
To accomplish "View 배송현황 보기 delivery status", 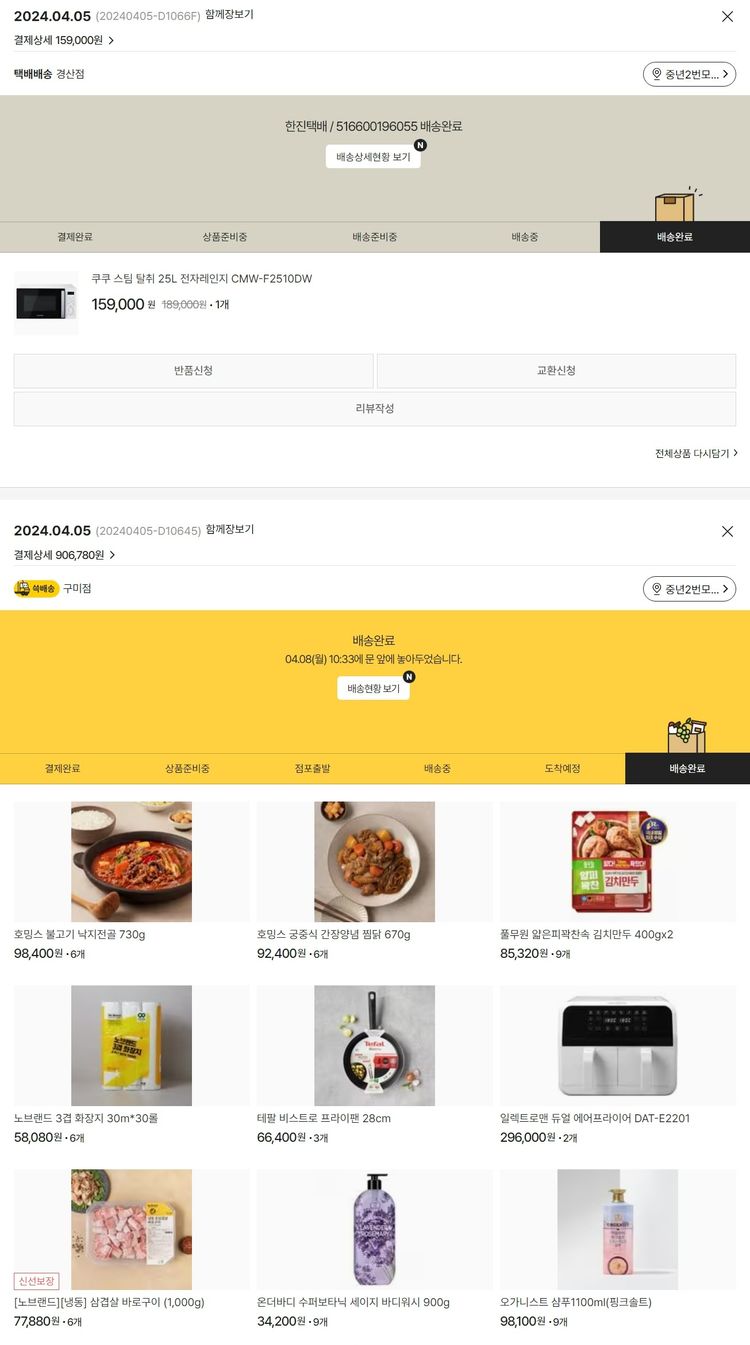I will [373, 689].
